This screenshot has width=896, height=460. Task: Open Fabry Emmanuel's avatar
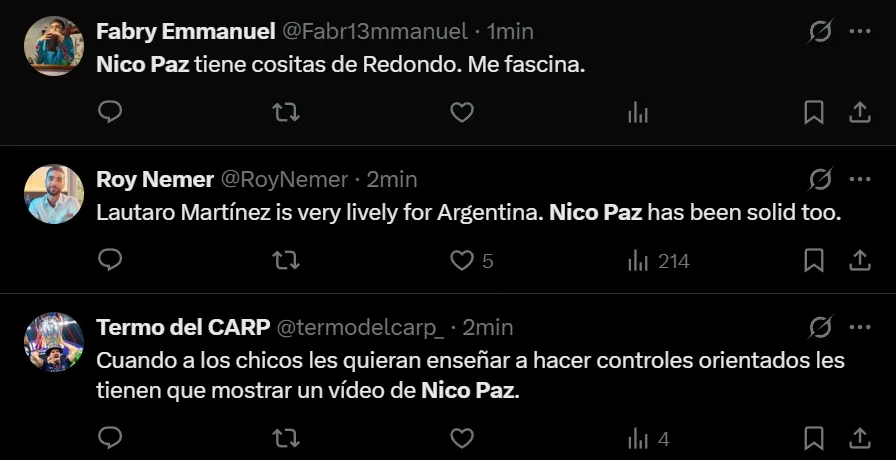point(54,46)
